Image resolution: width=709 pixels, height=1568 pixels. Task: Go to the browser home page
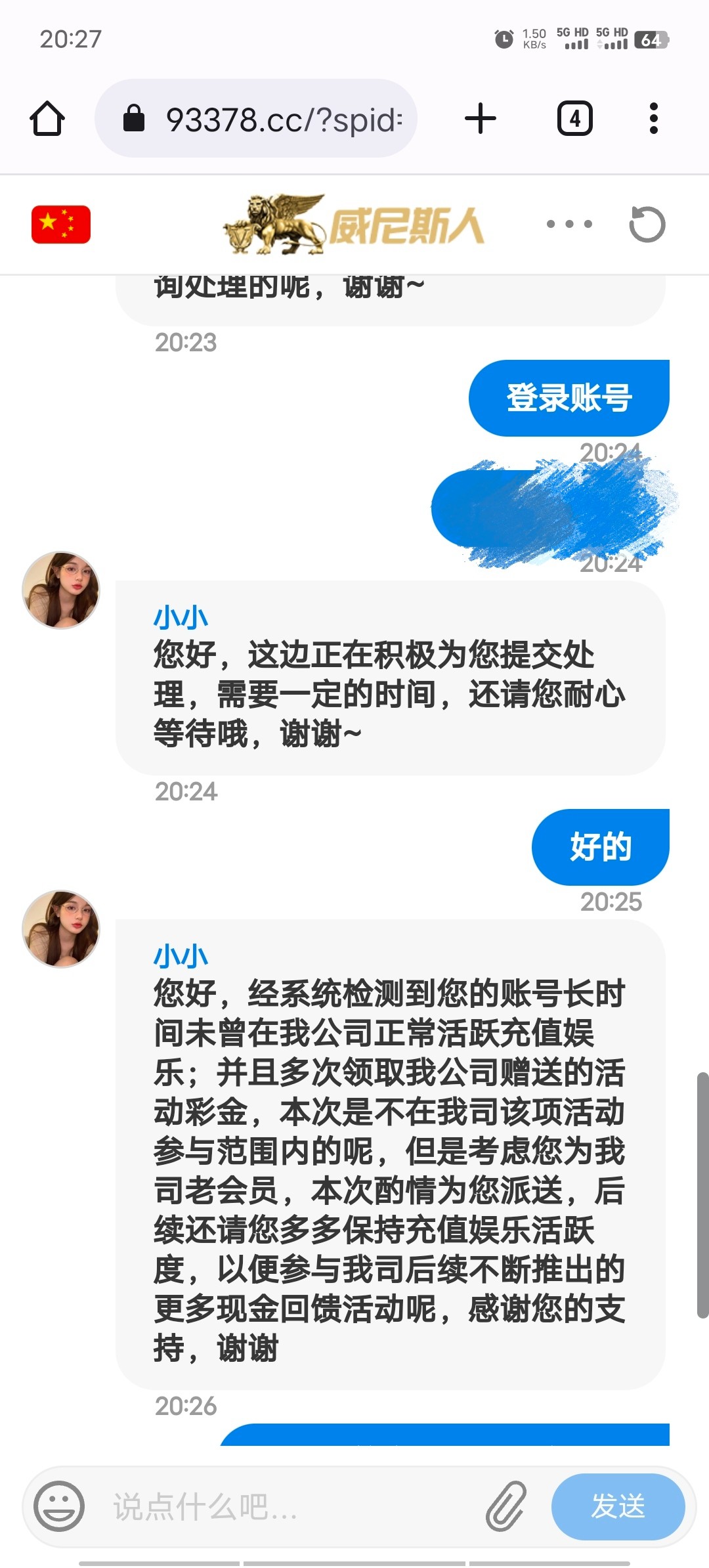pos(47,119)
